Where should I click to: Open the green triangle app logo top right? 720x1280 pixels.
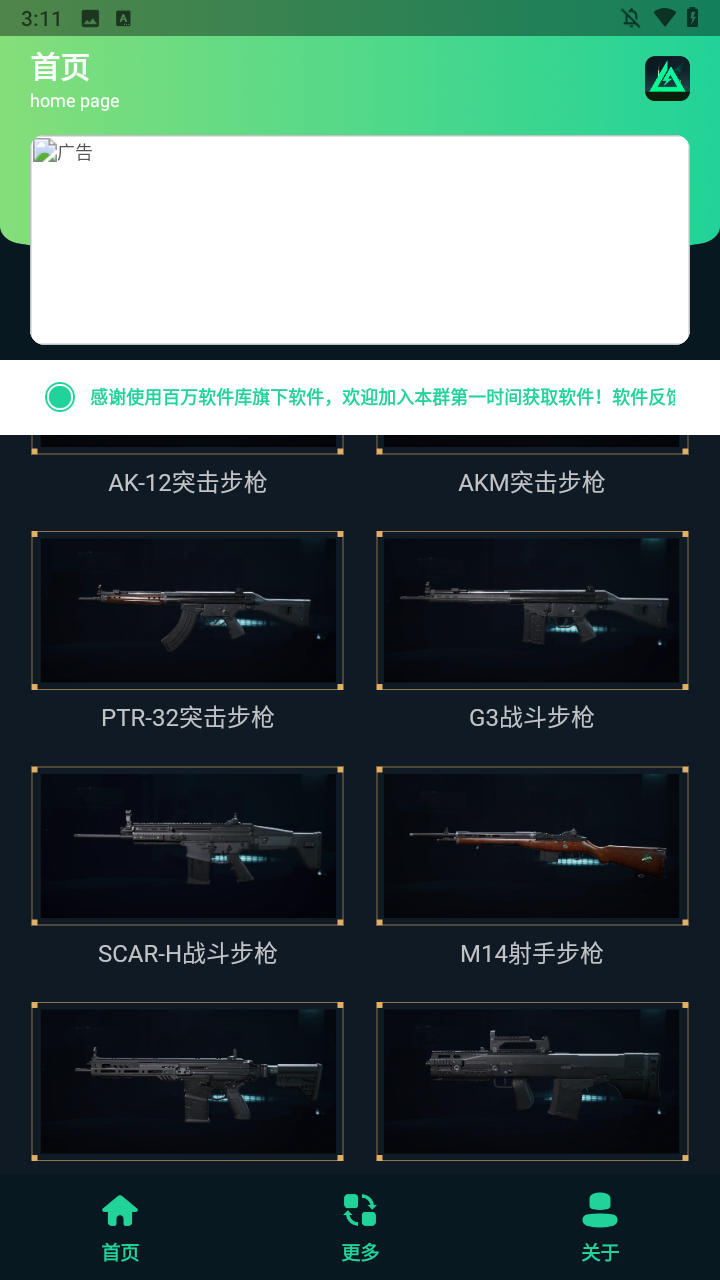[667, 79]
